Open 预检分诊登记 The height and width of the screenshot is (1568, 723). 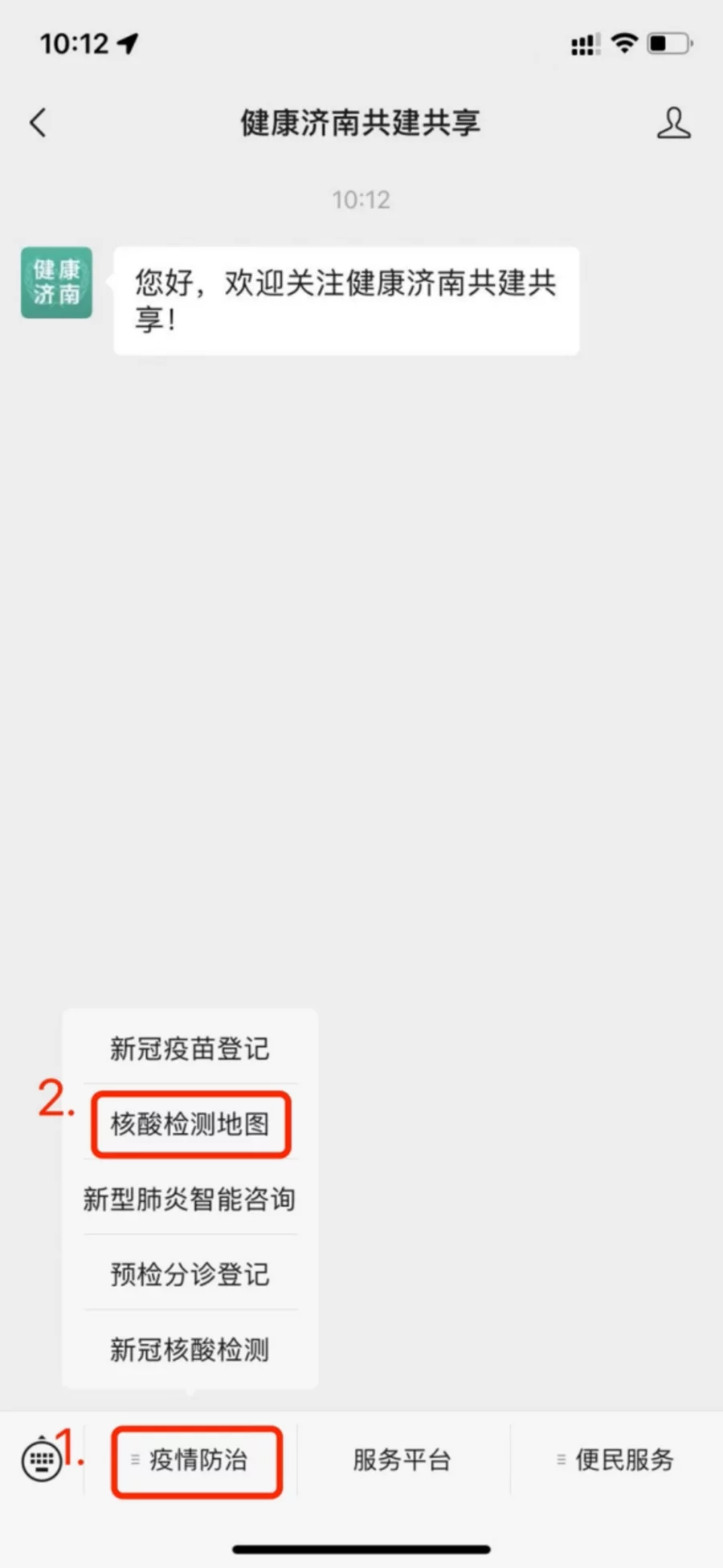(190, 1274)
